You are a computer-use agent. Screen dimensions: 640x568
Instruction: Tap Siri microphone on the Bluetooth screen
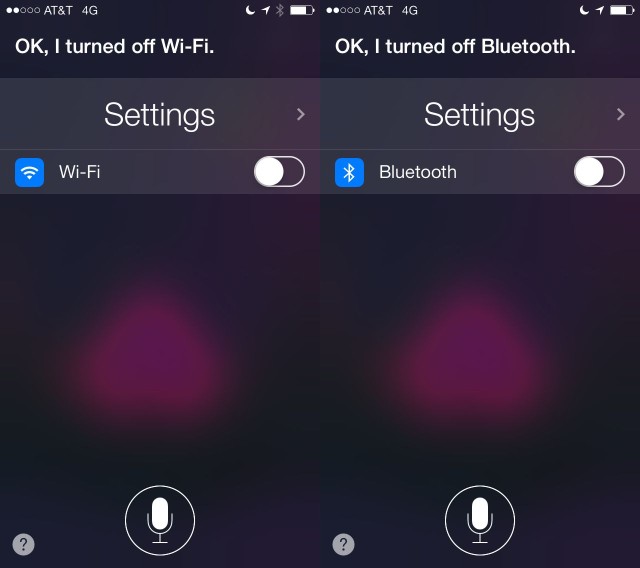tap(480, 519)
